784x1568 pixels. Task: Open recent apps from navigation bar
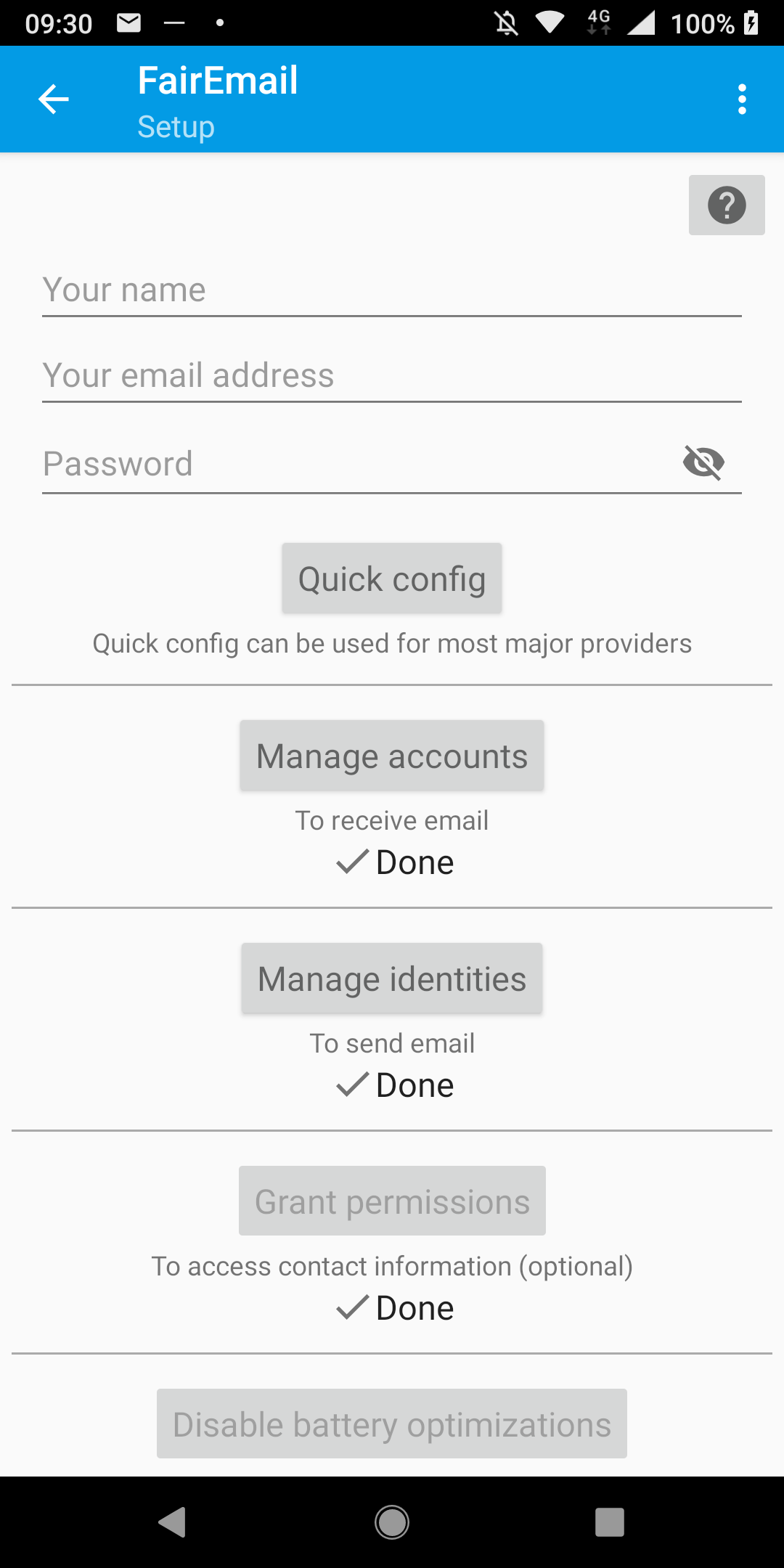pyautogui.click(x=609, y=1522)
